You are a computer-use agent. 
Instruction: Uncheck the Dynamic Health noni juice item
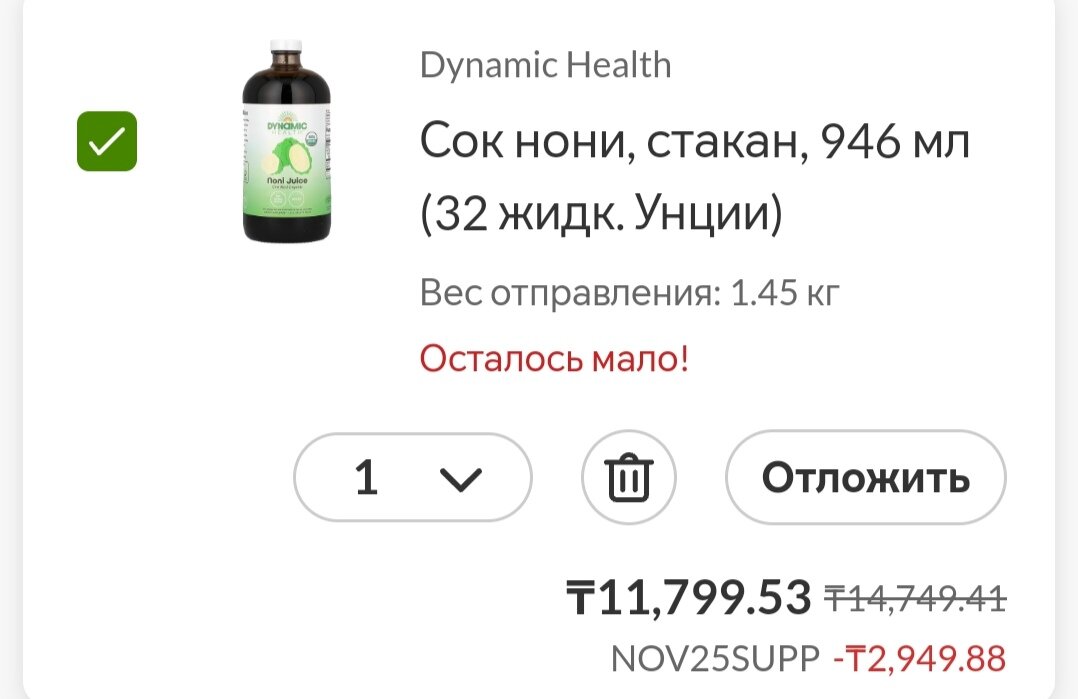click(x=107, y=141)
